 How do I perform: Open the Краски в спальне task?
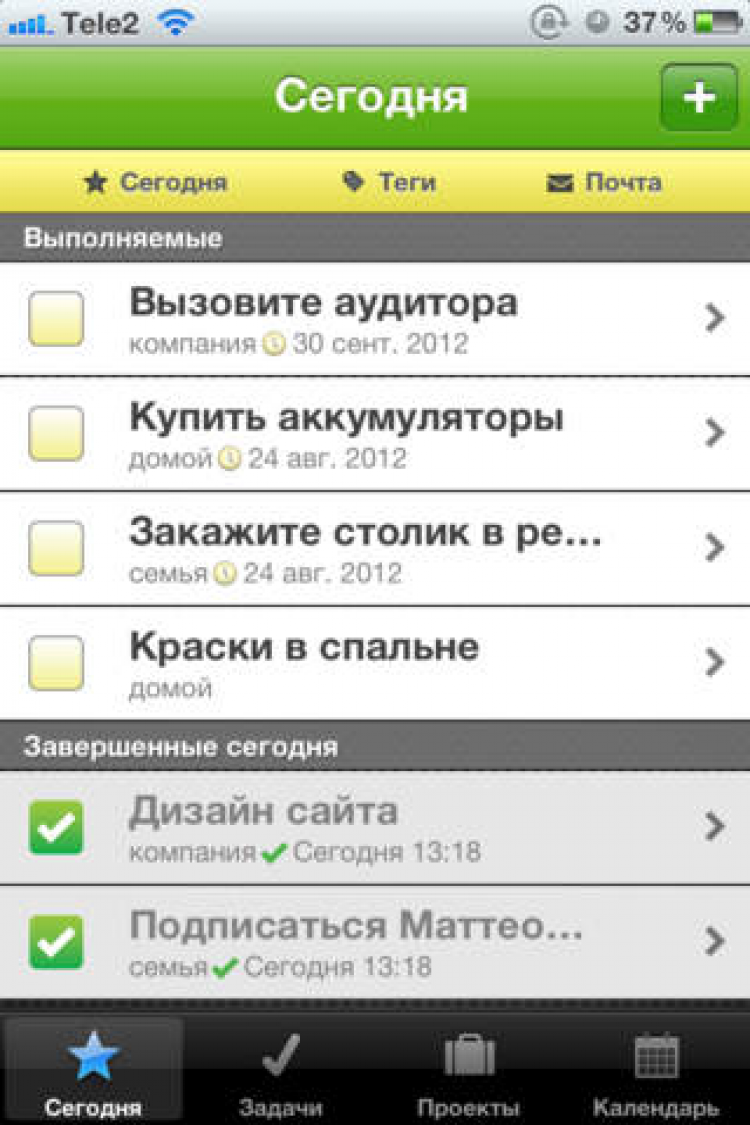pyautogui.click(x=400, y=662)
